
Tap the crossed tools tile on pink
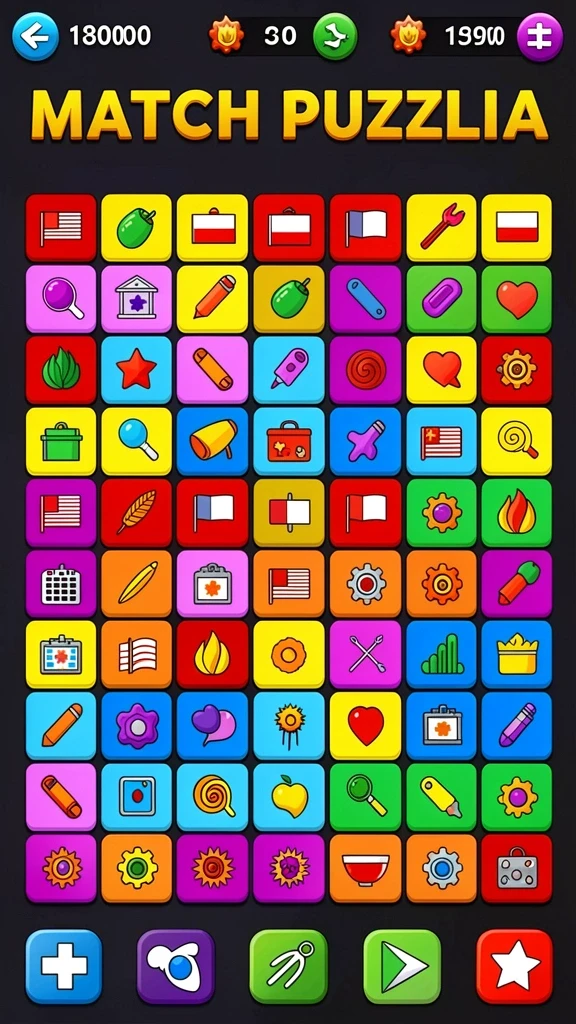pos(365,655)
